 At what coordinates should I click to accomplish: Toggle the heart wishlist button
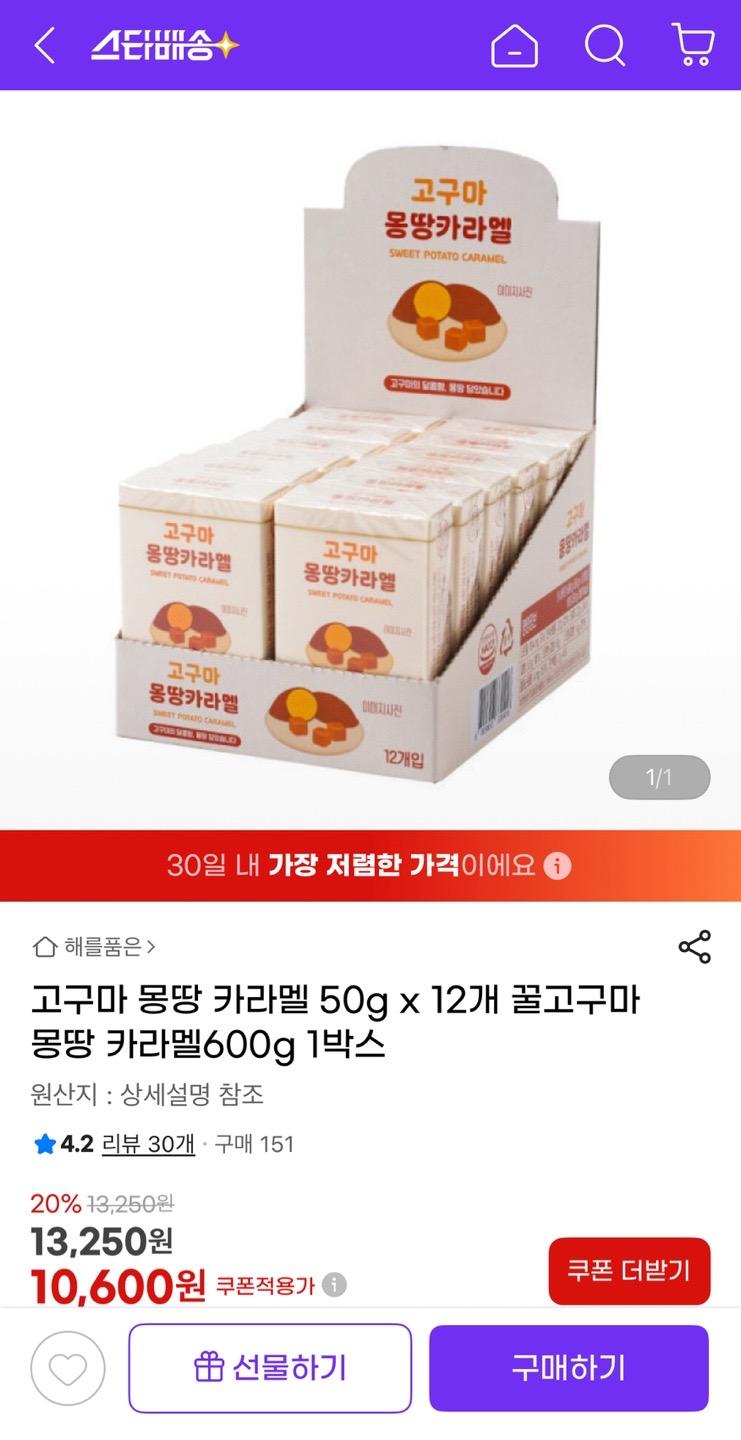[67, 1367]
